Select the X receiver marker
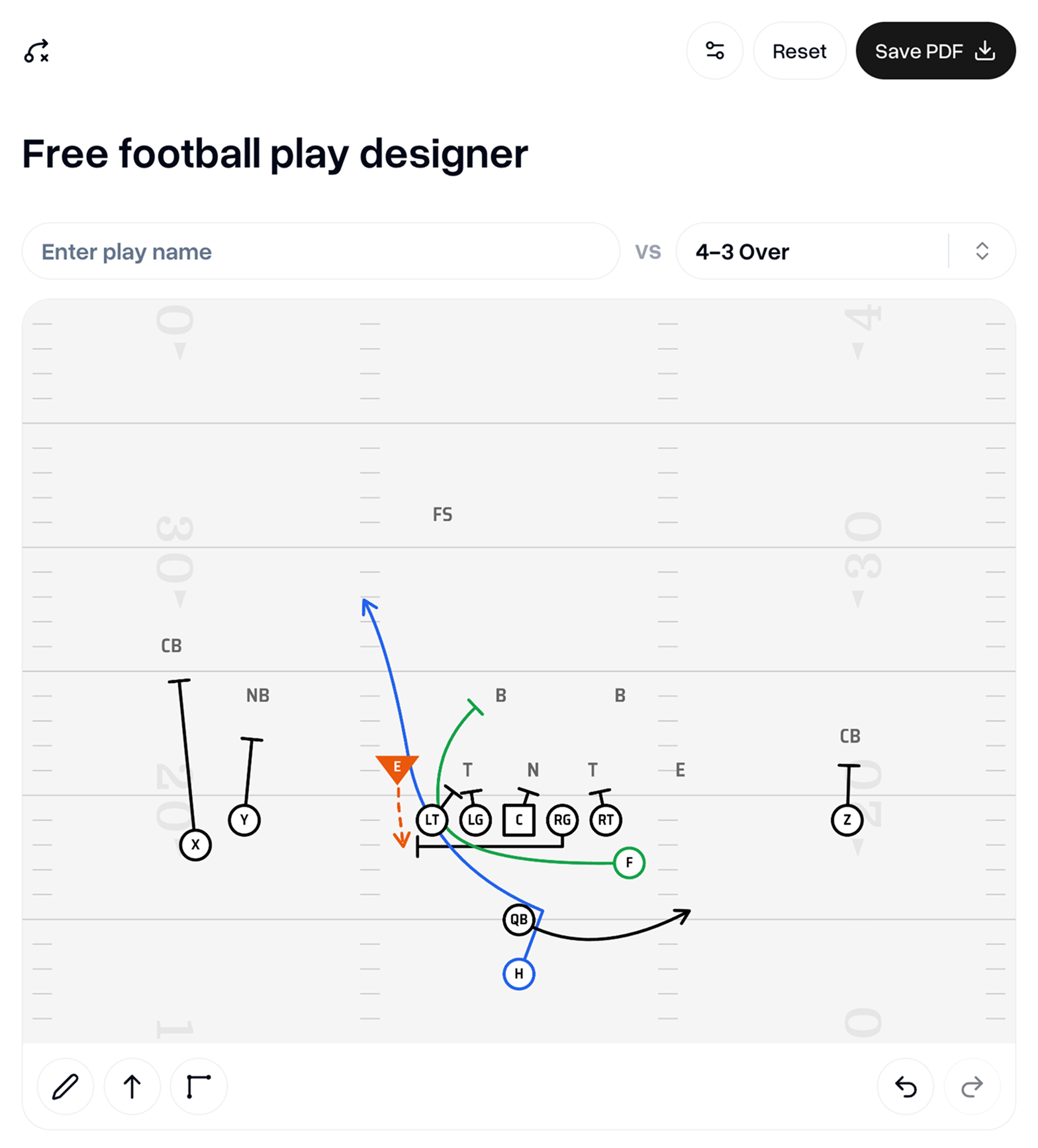1038x1148 pixels. [x=195, y=845]
